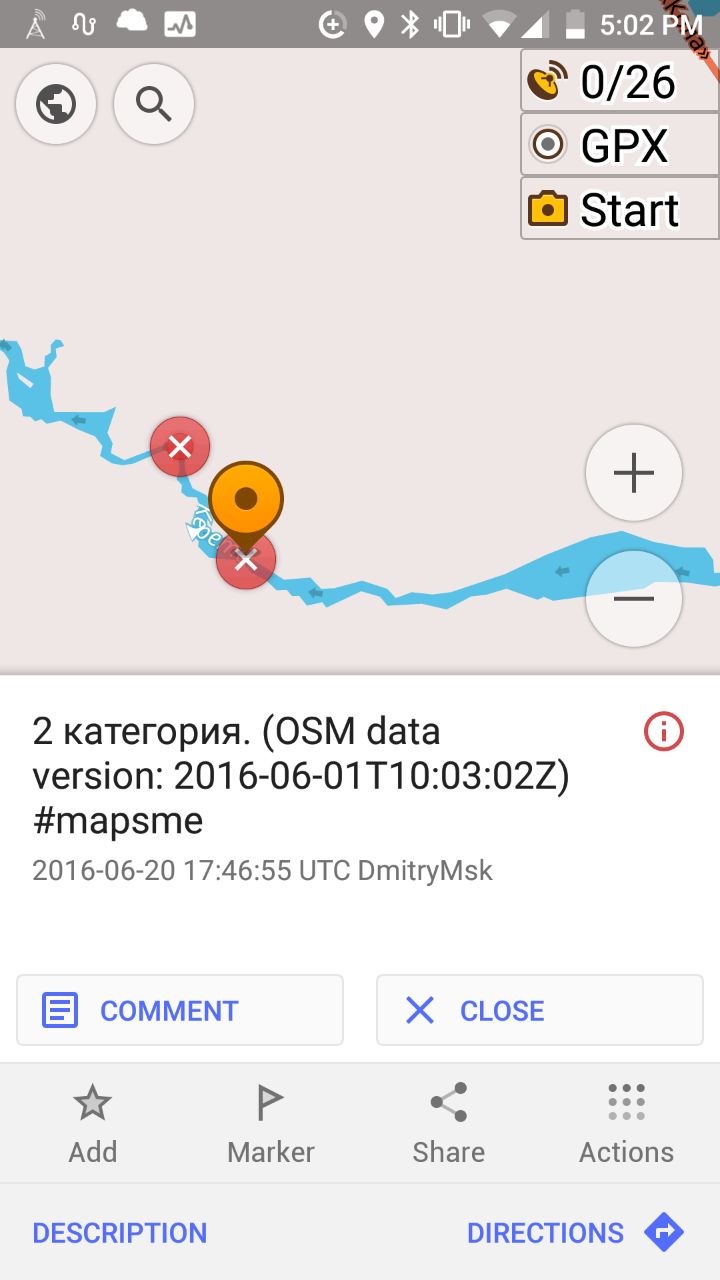Share this location
This screenshot has width=720, height=1280.
click(x=448, y=1124)
